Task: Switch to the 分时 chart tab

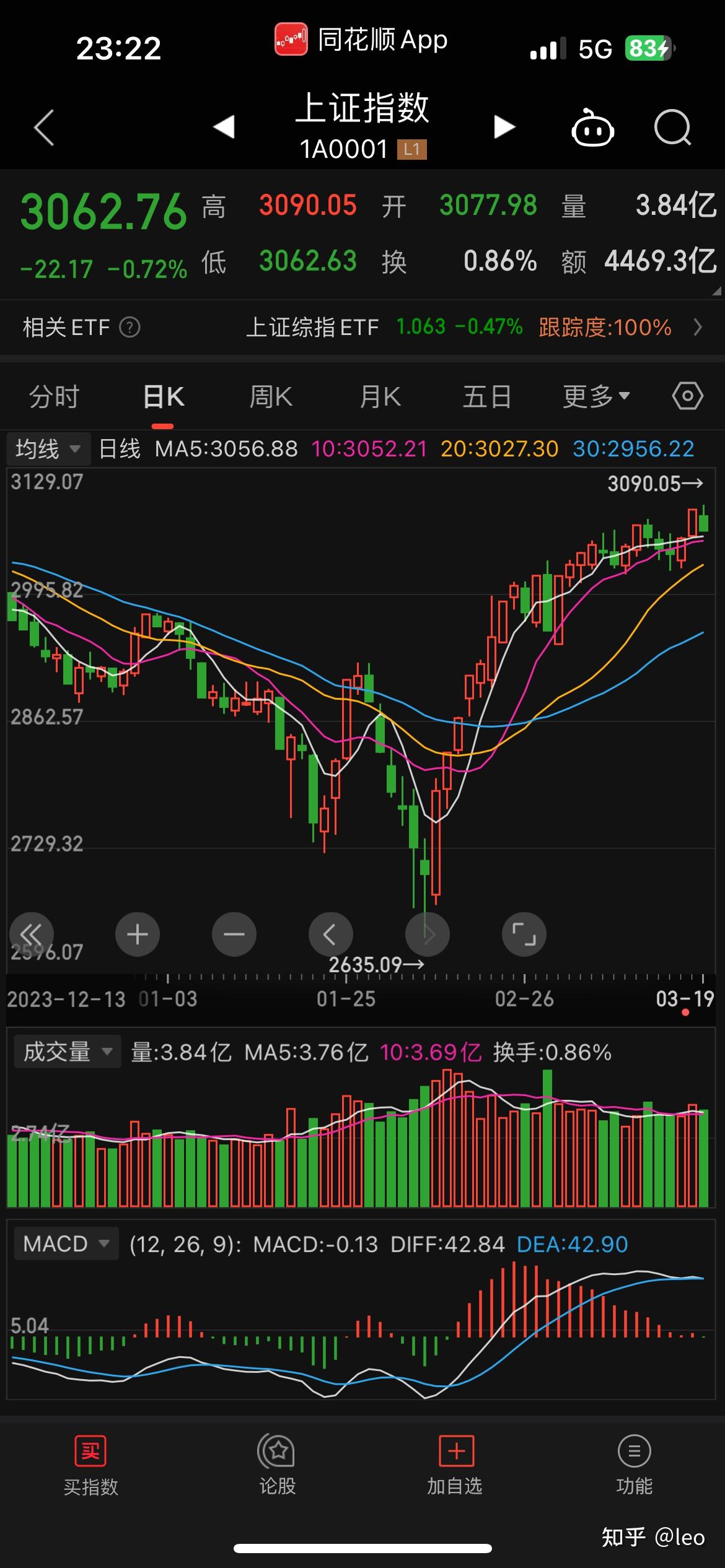Action: coord(55,396)
